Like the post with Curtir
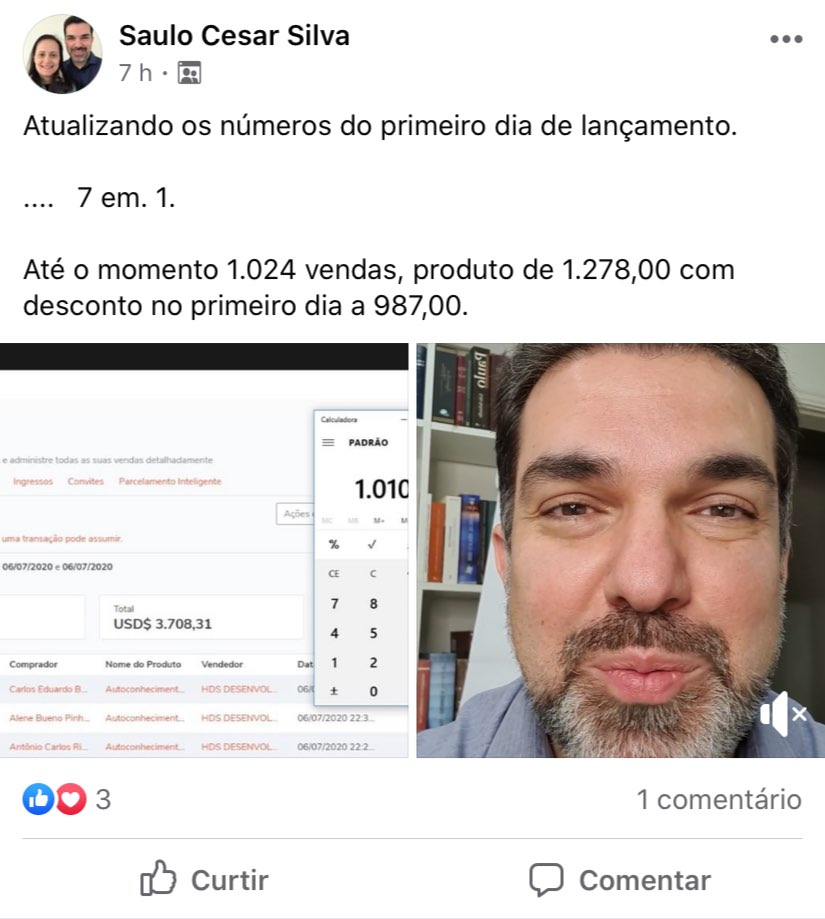The width and height of the screenshot is (825, 919). point(205,880)
